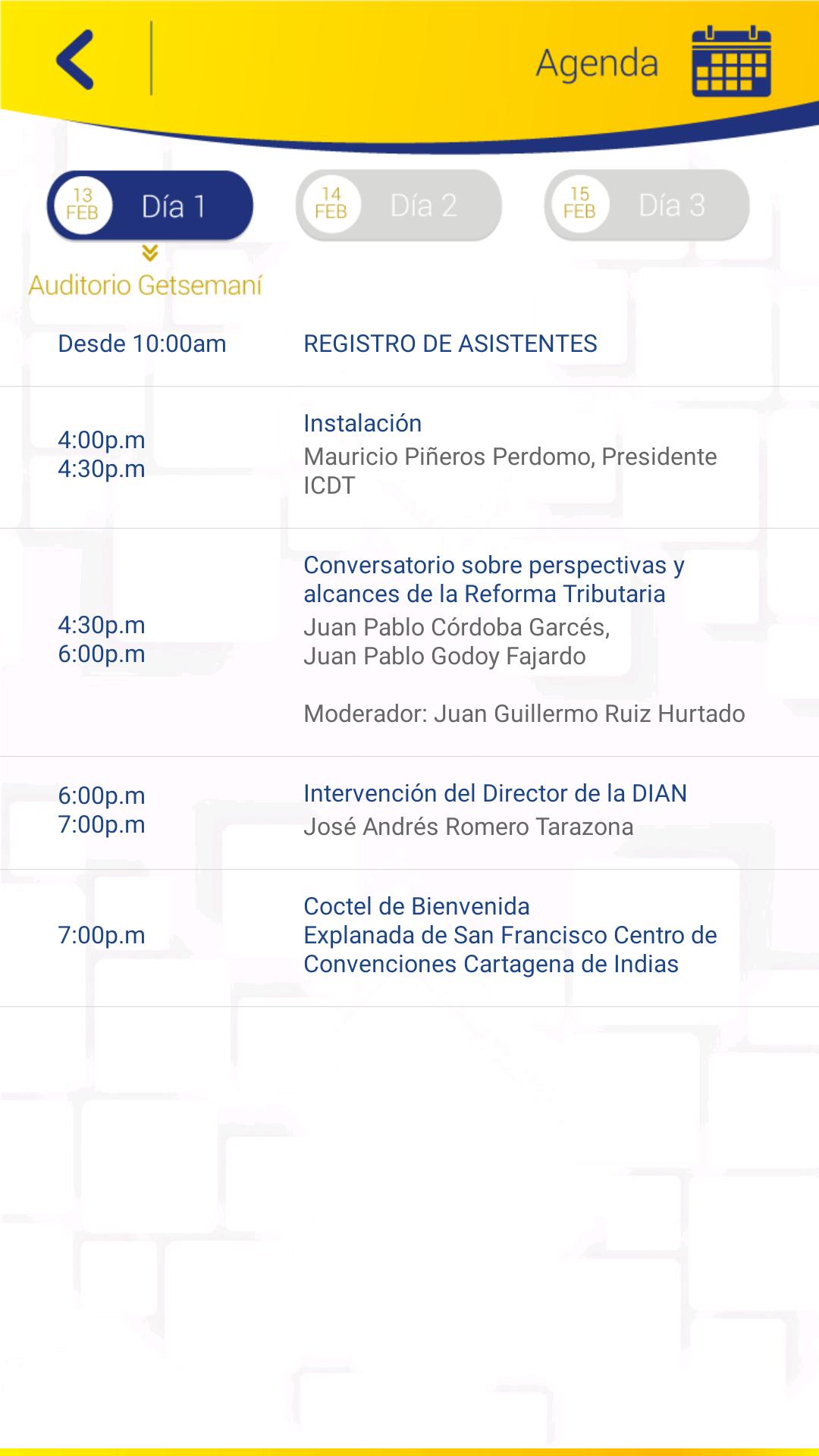Select the 15 FEB date badge
Screen dimensions: 819x1456
579,203
